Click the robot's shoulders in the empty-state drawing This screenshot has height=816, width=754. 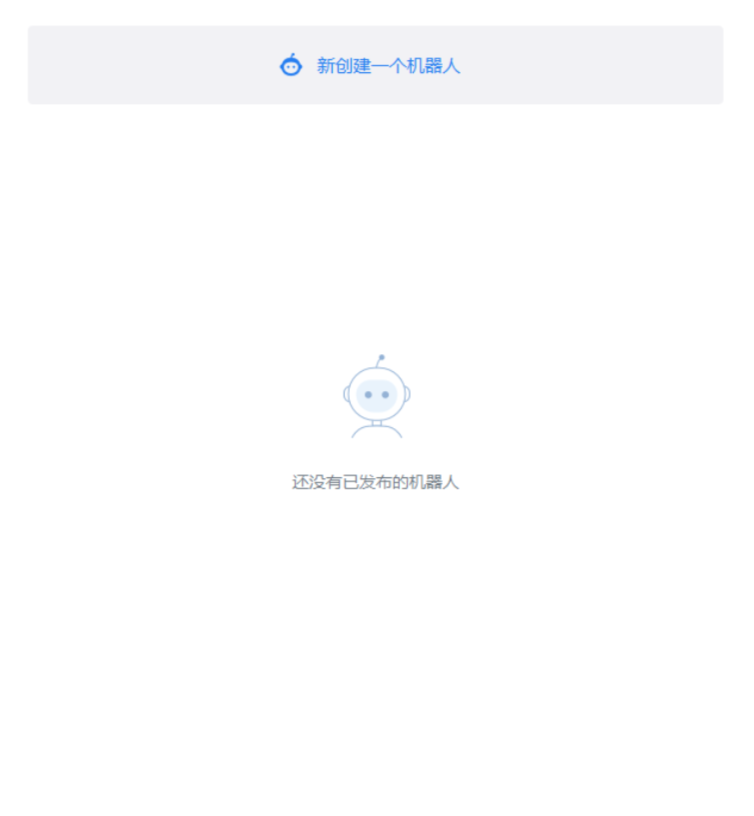click(379, 432)
